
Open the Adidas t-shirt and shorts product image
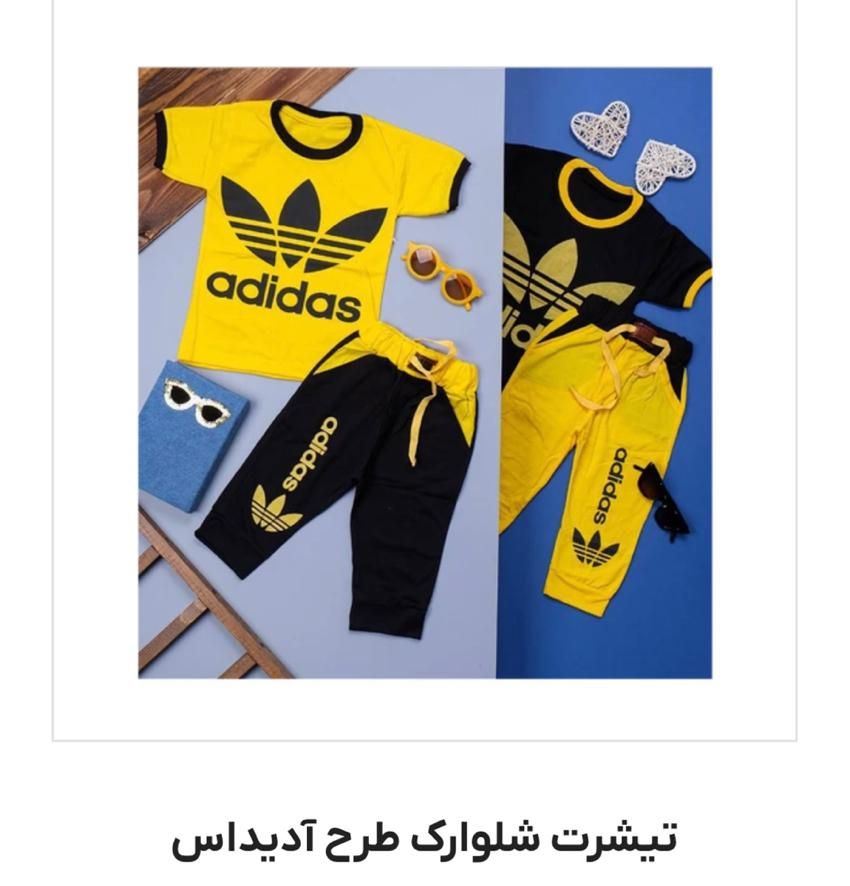(x=425, y=373)
